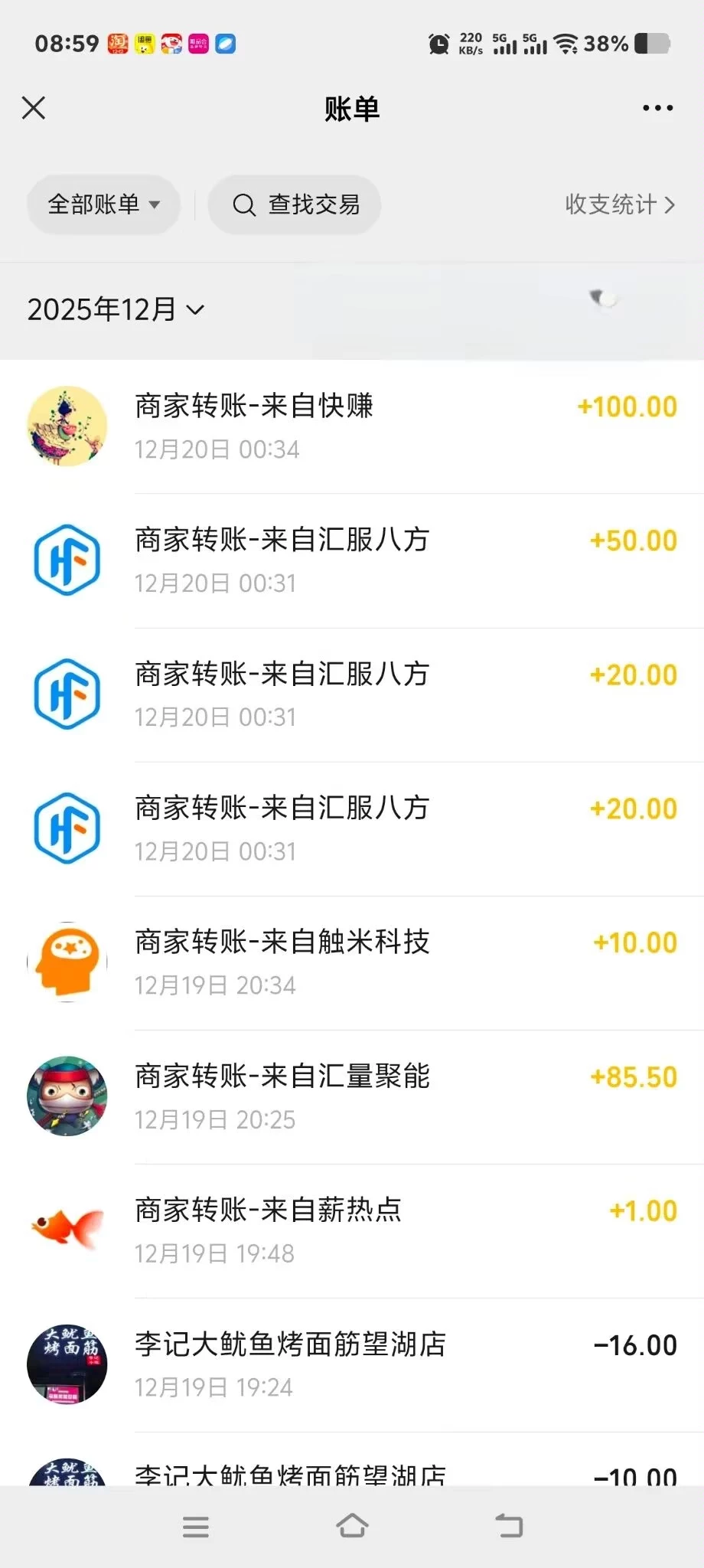
Task: View the +10.00 transfer from 触米科技
Action: [x=352, y=962]
